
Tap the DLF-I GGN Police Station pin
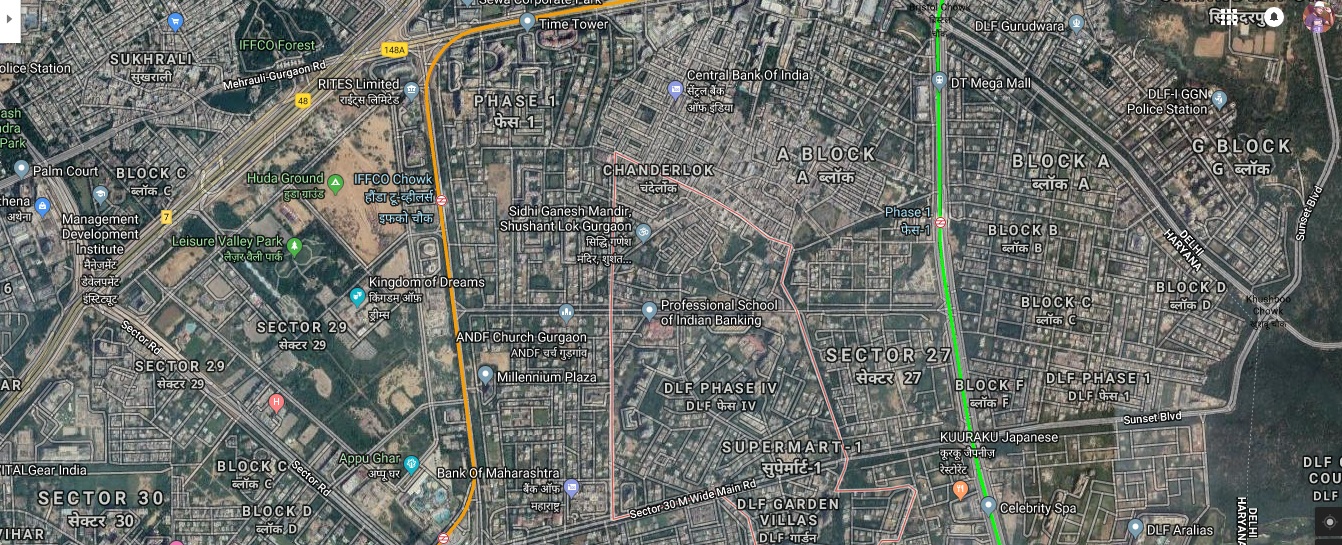tap(1218, 99)
